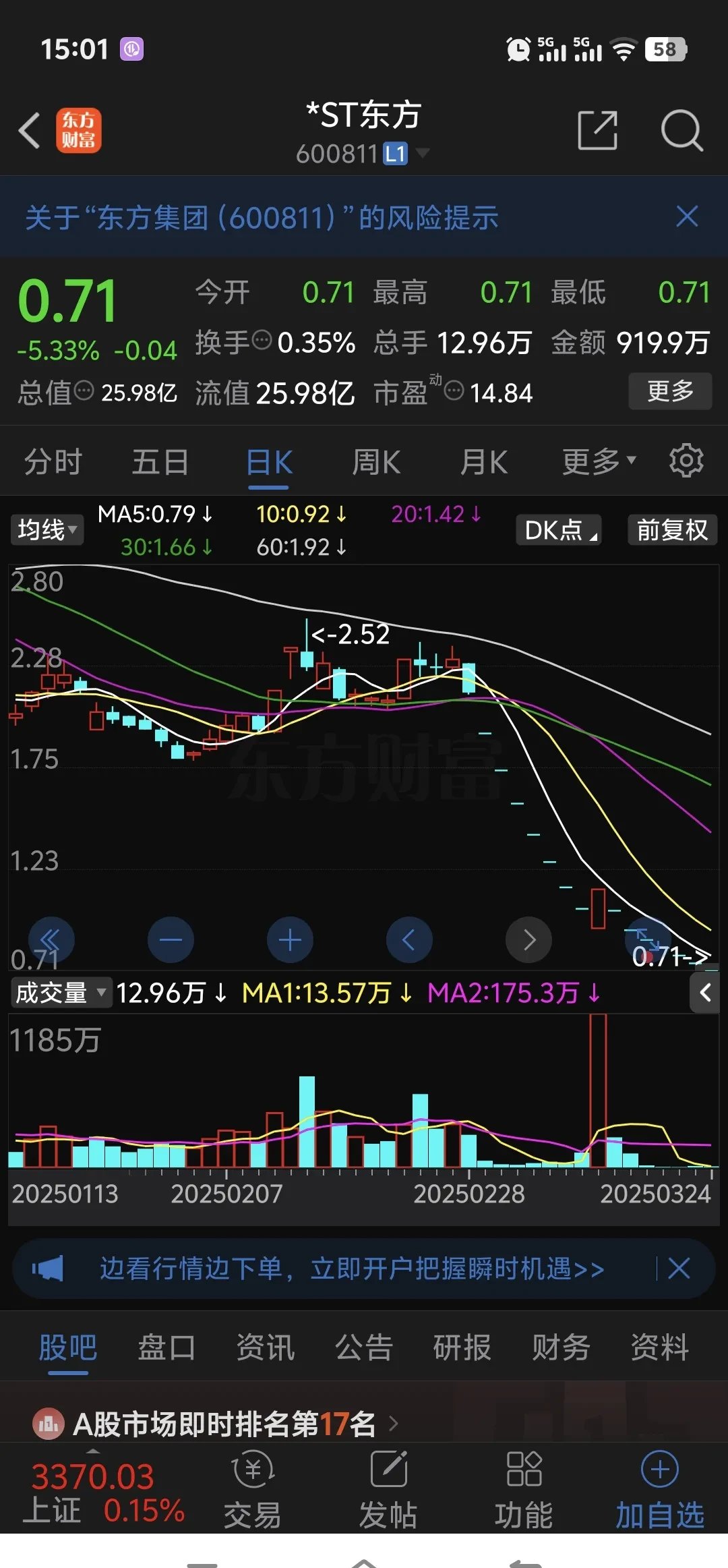Open the 成交量 volume indicator dropdown
The image size is (728, 1568).
(x=61, y=993)
